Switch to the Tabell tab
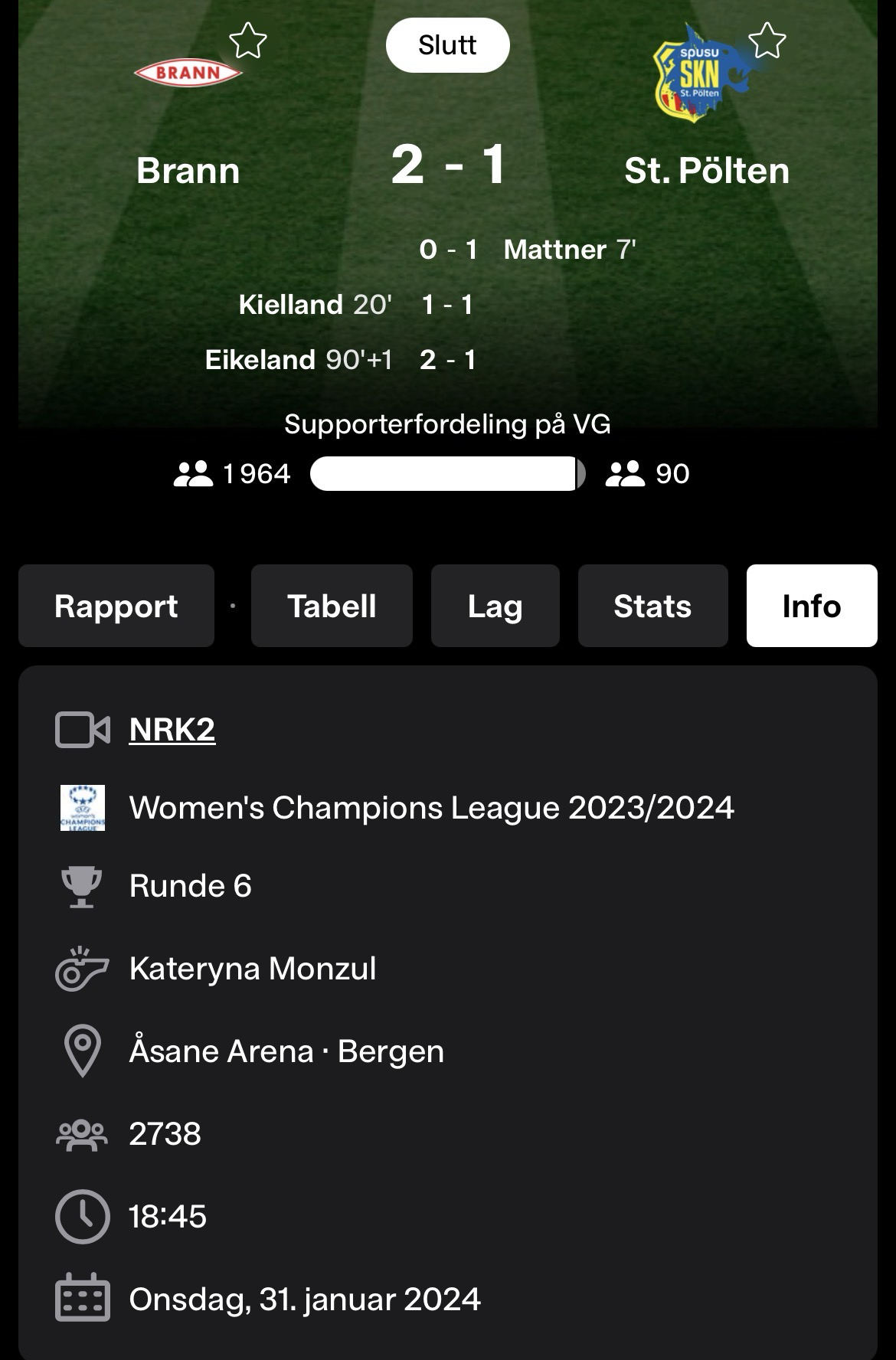 click(x=332, y=606)
